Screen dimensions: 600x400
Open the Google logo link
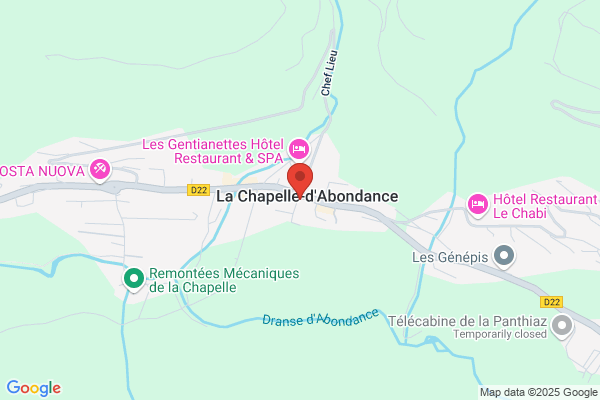[34, 388]
